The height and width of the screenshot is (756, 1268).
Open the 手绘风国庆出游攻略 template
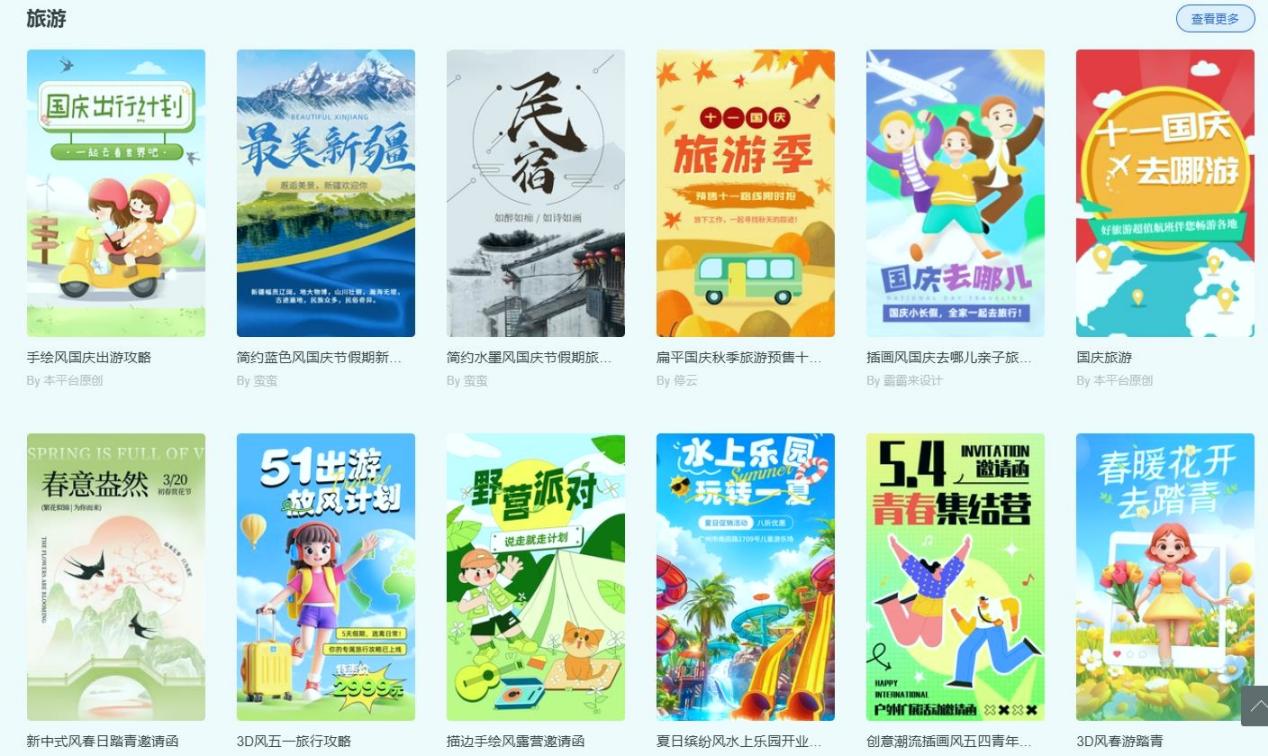coord(116,193)
